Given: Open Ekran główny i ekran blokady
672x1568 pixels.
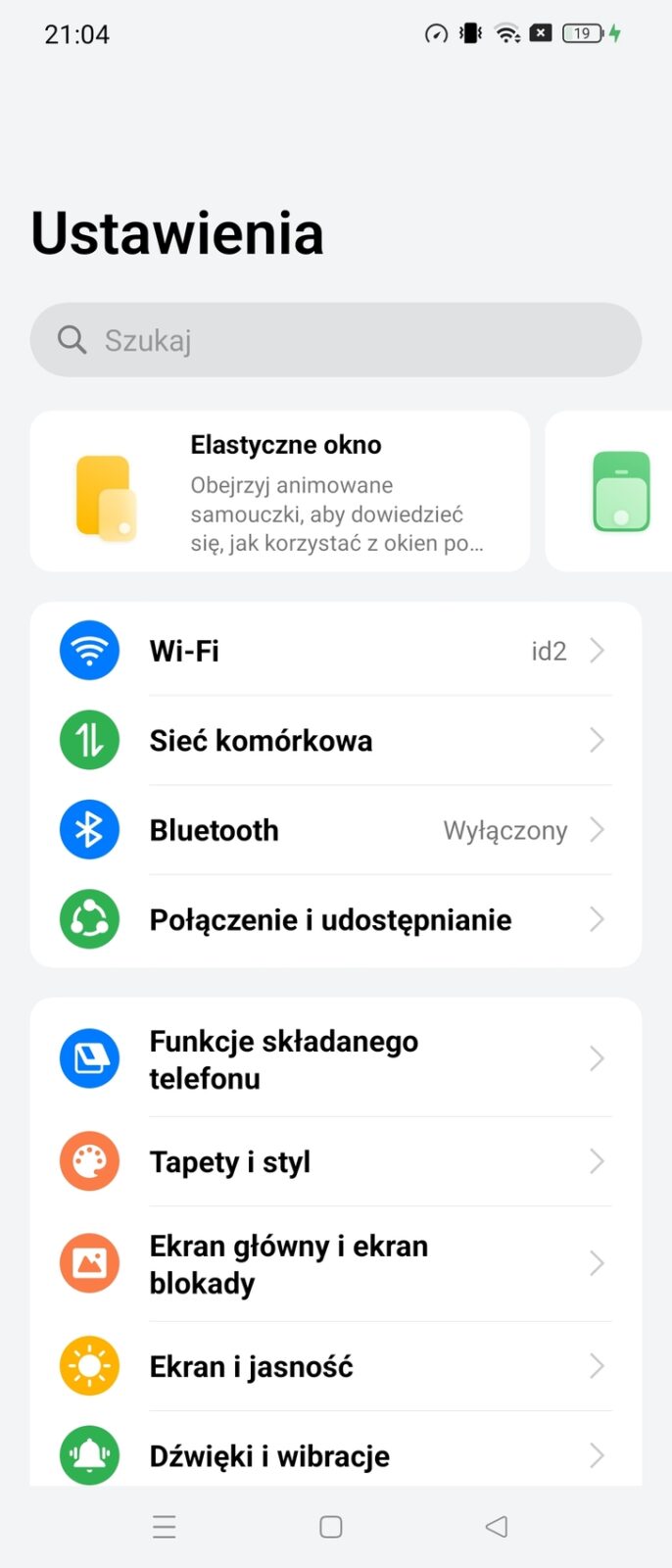Looking at the screenshot, I should (336, 1264).
